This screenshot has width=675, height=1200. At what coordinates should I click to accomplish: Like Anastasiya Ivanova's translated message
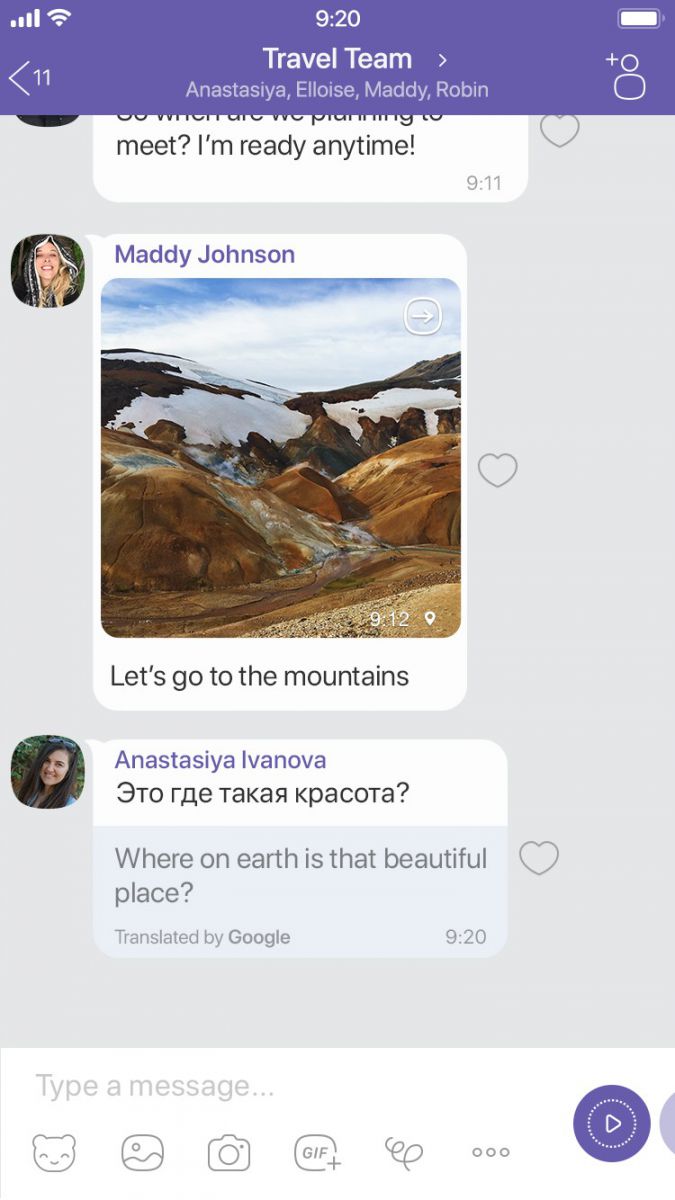click(538, 857)
